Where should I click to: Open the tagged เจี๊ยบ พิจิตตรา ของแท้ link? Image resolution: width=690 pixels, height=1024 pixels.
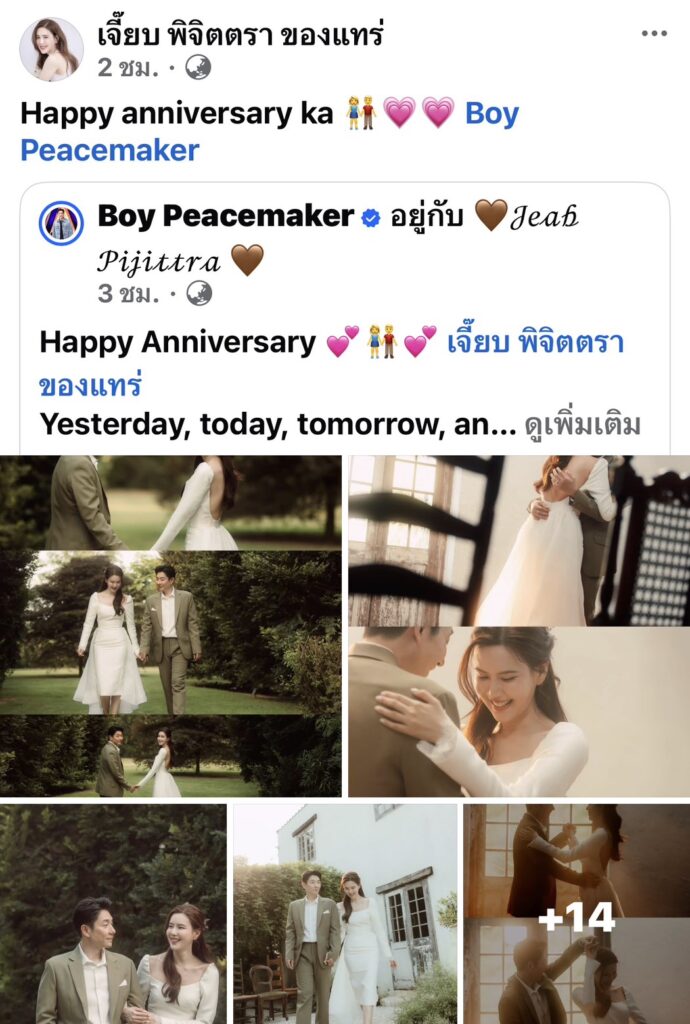tap(534, 343)
